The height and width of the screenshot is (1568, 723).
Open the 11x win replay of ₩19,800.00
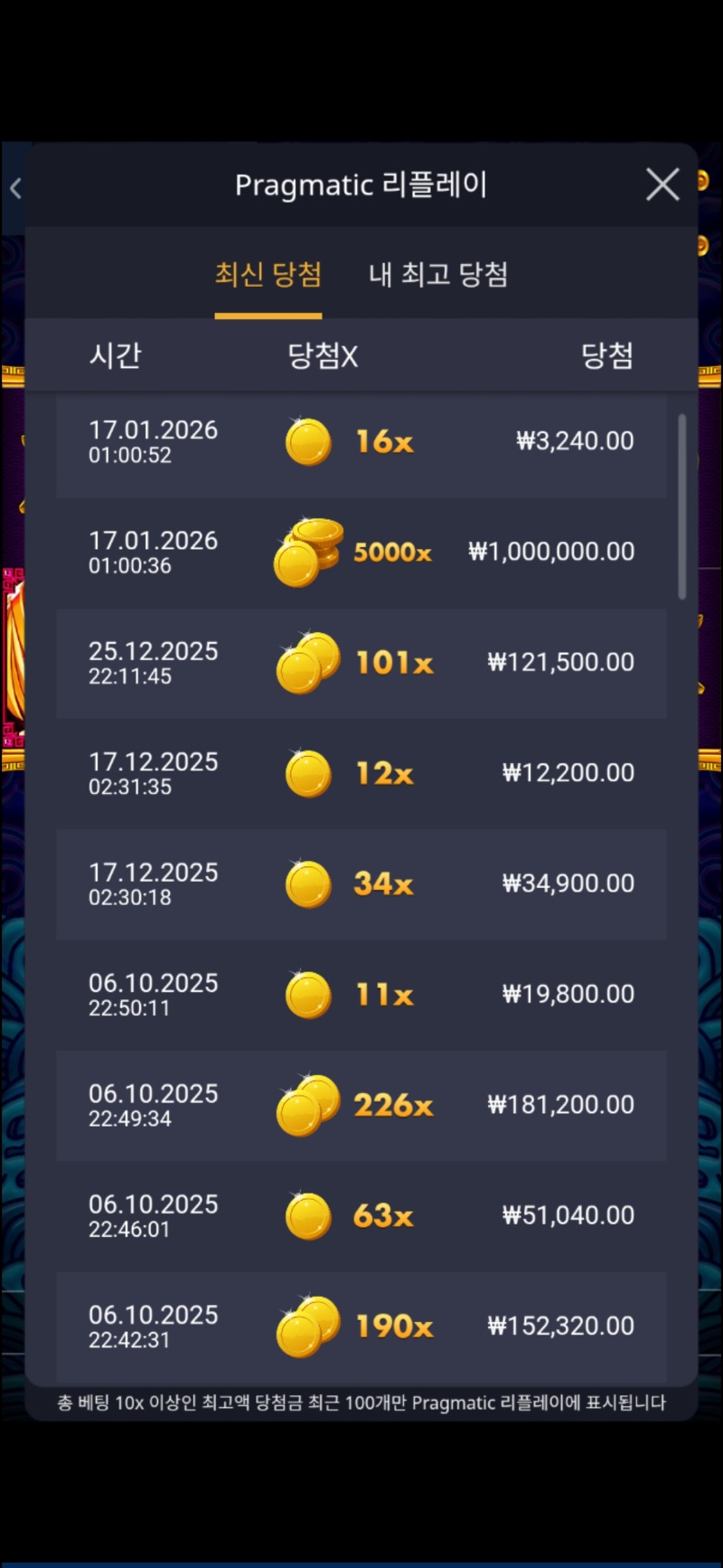click(361, 995)
